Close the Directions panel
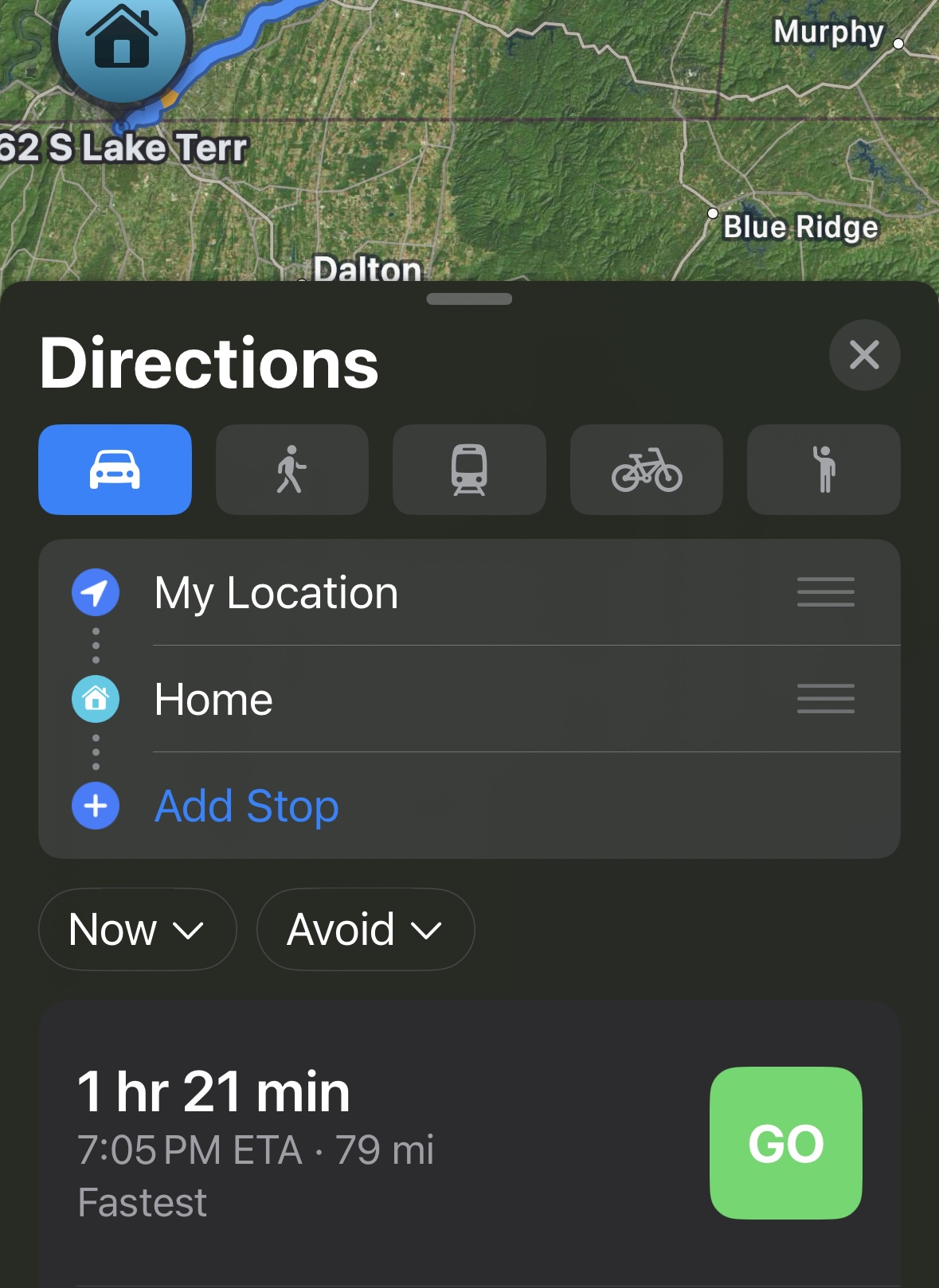This screenshot has height=1288, width=939. [864, 355]
